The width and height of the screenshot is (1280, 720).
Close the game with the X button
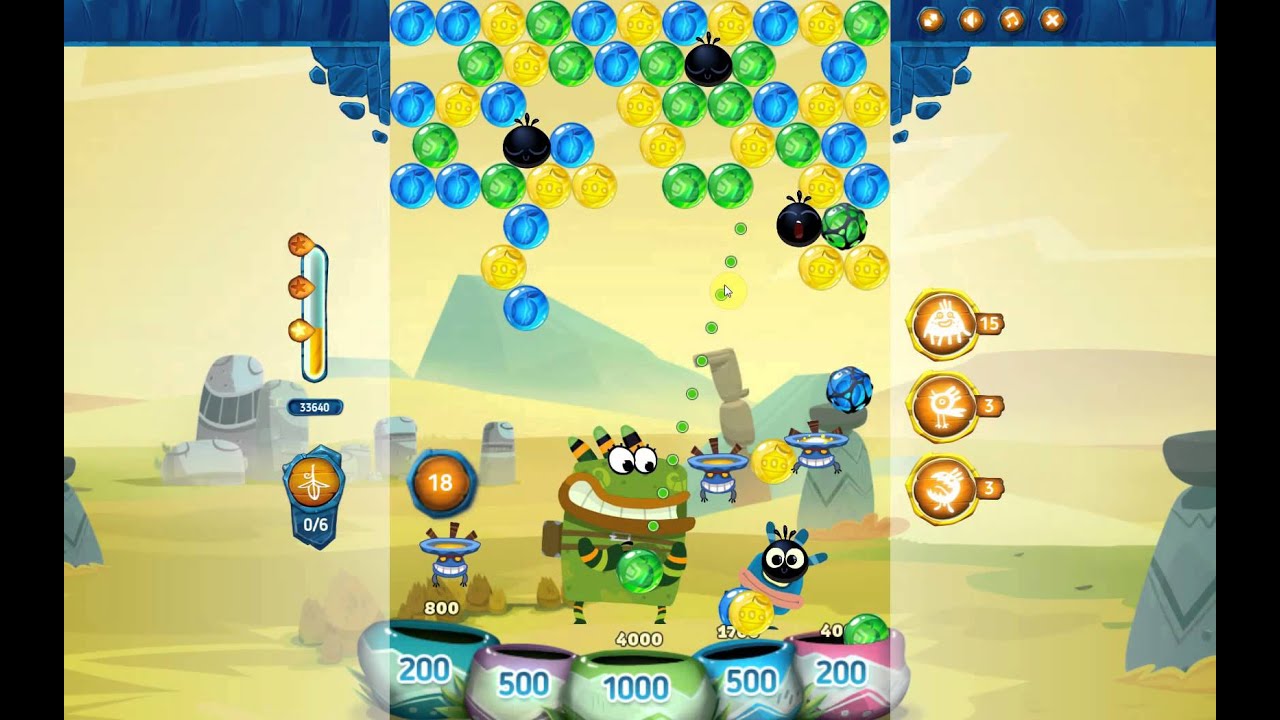[x=1052, y=20]
